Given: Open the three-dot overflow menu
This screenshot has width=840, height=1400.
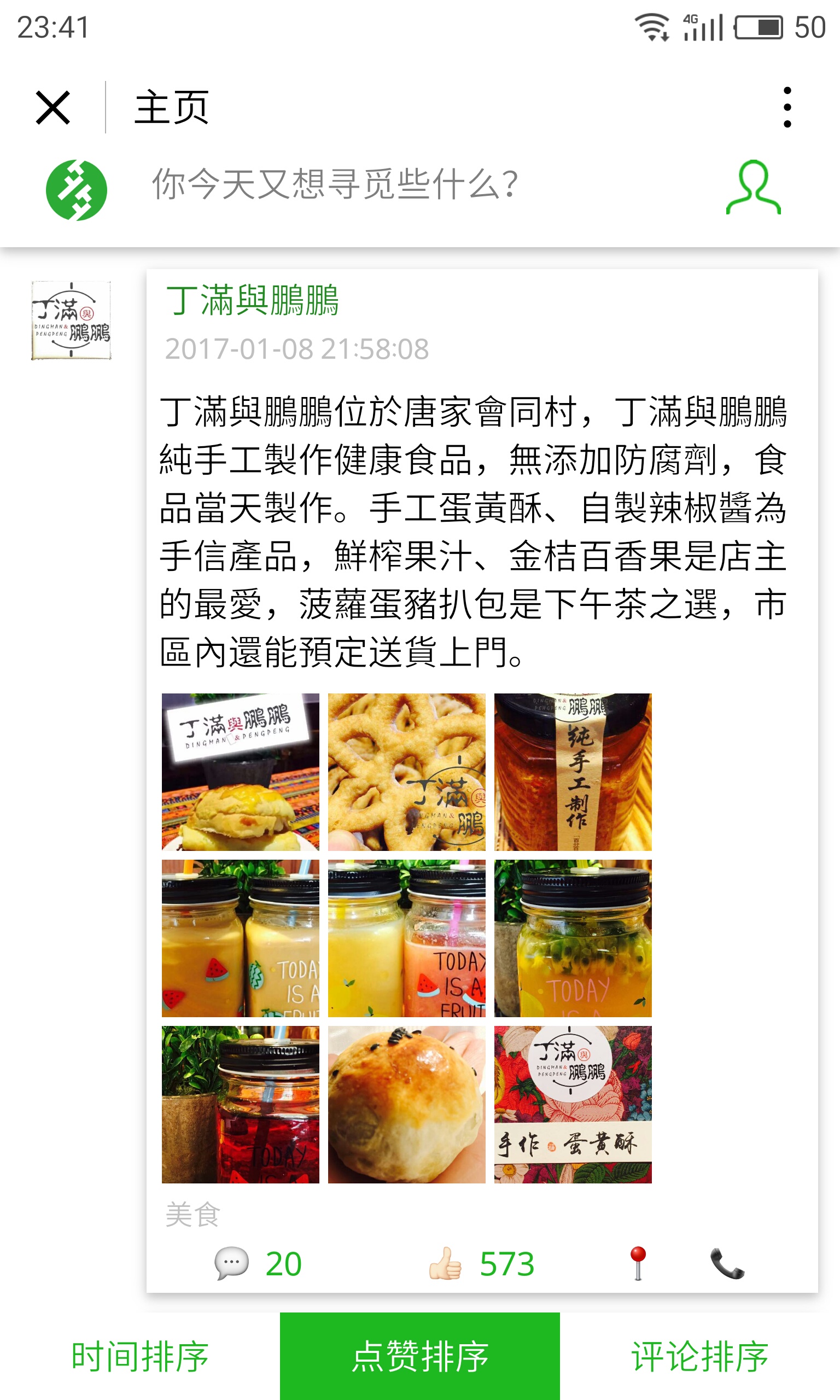Looking at the screenshot, I should point(787,108).
